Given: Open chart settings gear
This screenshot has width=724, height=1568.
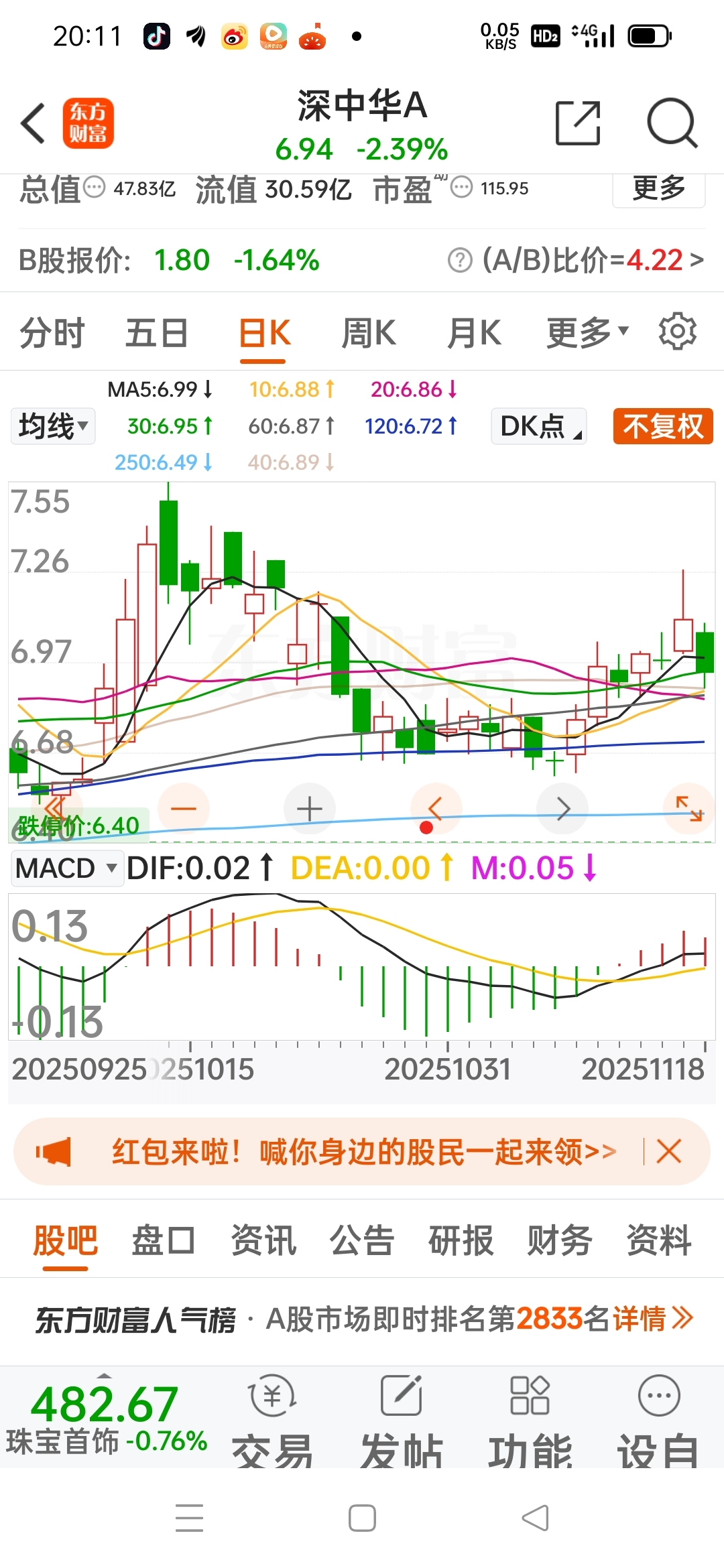Looking at the screenshot, I should [677, 332].
